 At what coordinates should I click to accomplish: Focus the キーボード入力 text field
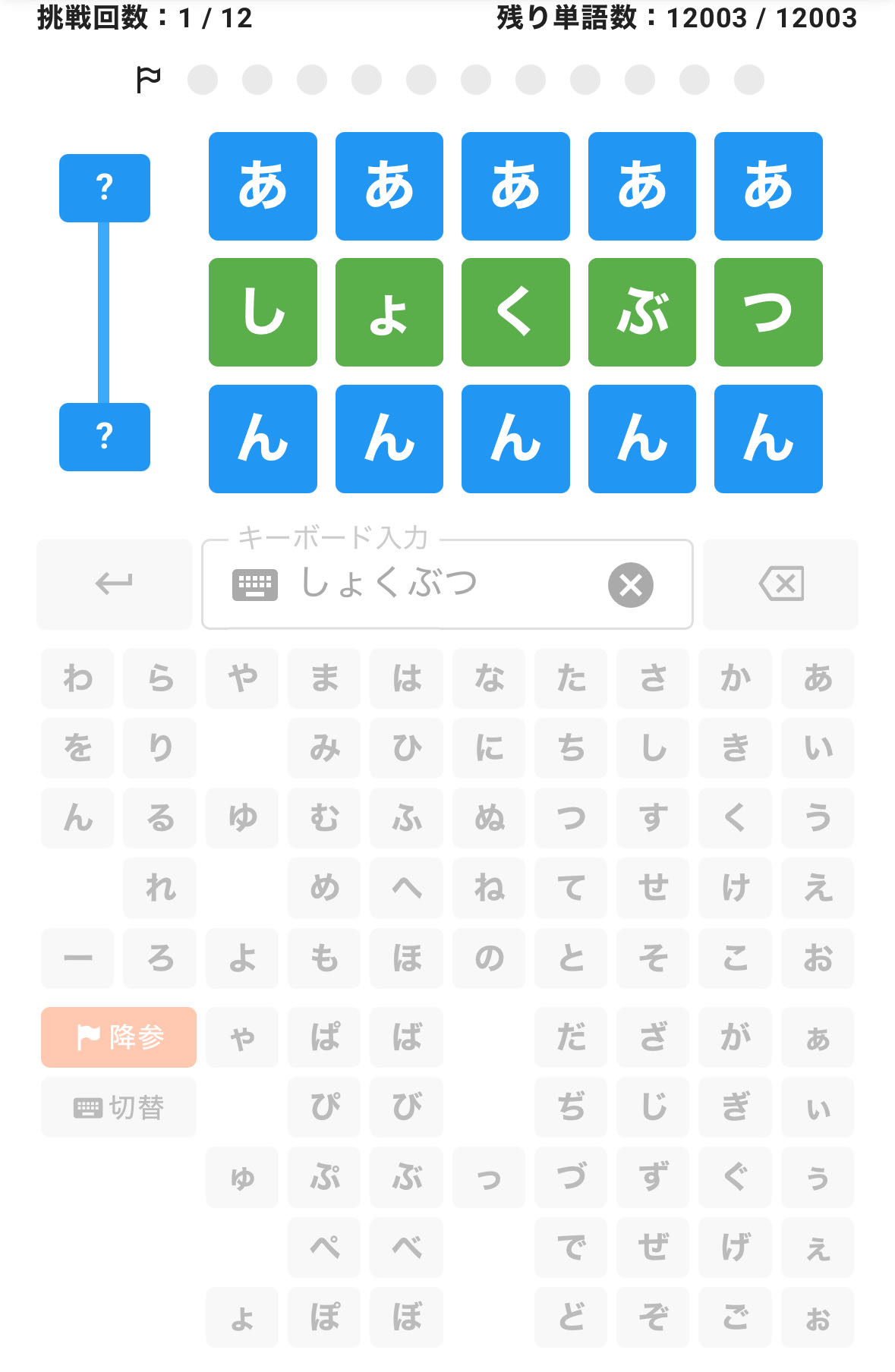(448, 584)
